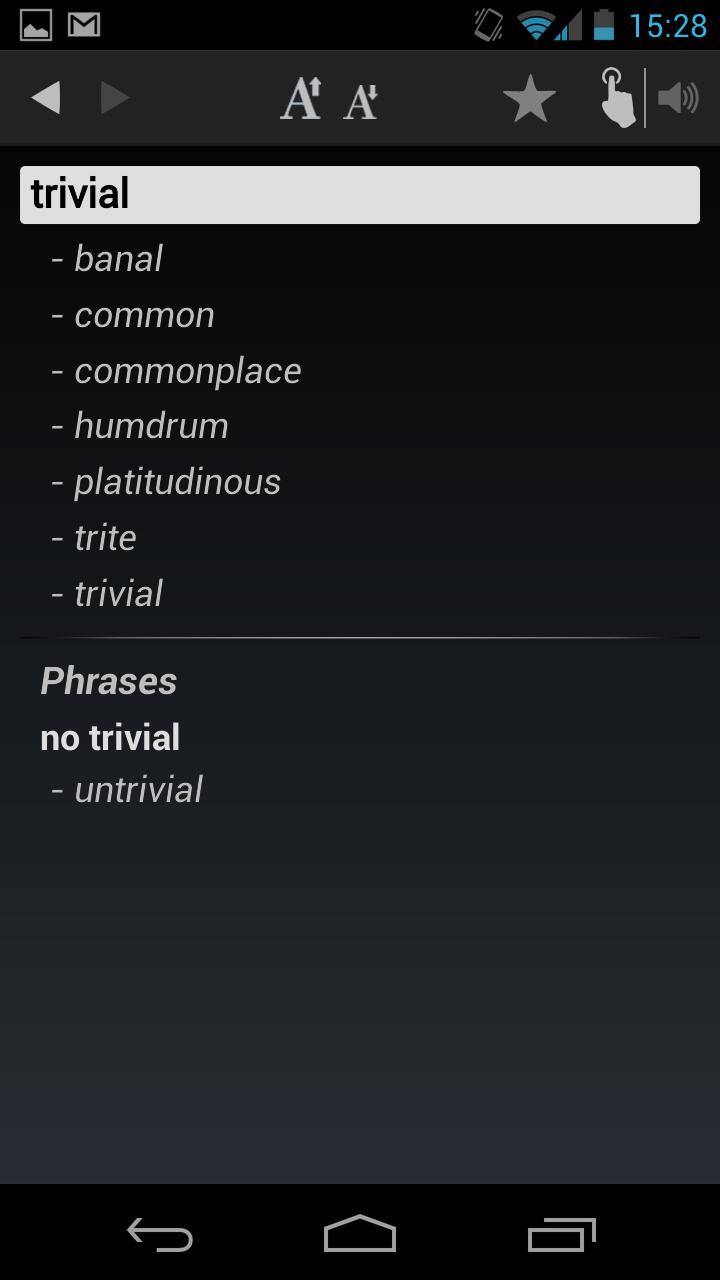The height and width of the screenshot is (1280, 720).
Task: Decrease the font size
Action: click(x=362, y=98)
